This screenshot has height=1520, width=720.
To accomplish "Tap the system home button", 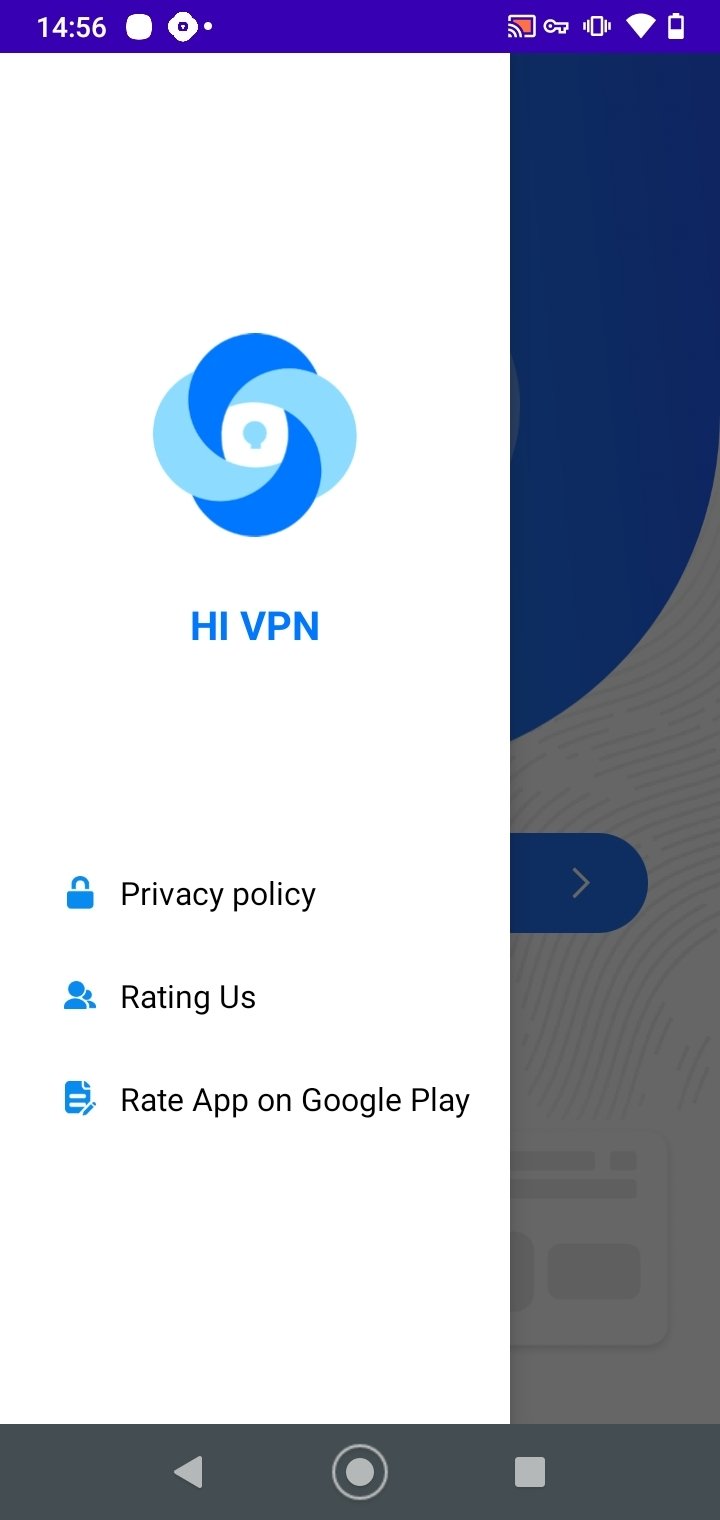I will [x=360, y=1472].
